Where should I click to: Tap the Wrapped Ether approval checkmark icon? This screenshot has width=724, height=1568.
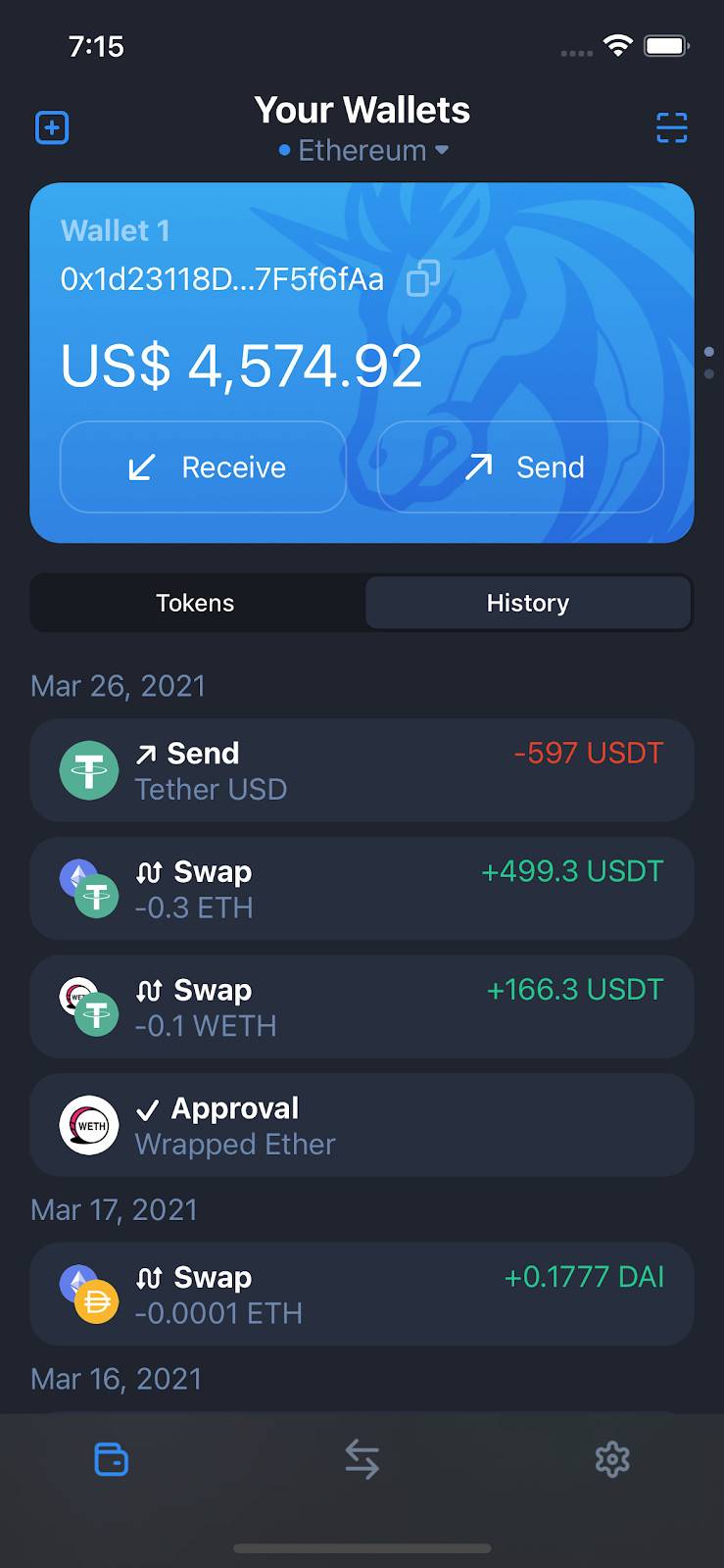pyautogui.click(x=148, y=1109)
